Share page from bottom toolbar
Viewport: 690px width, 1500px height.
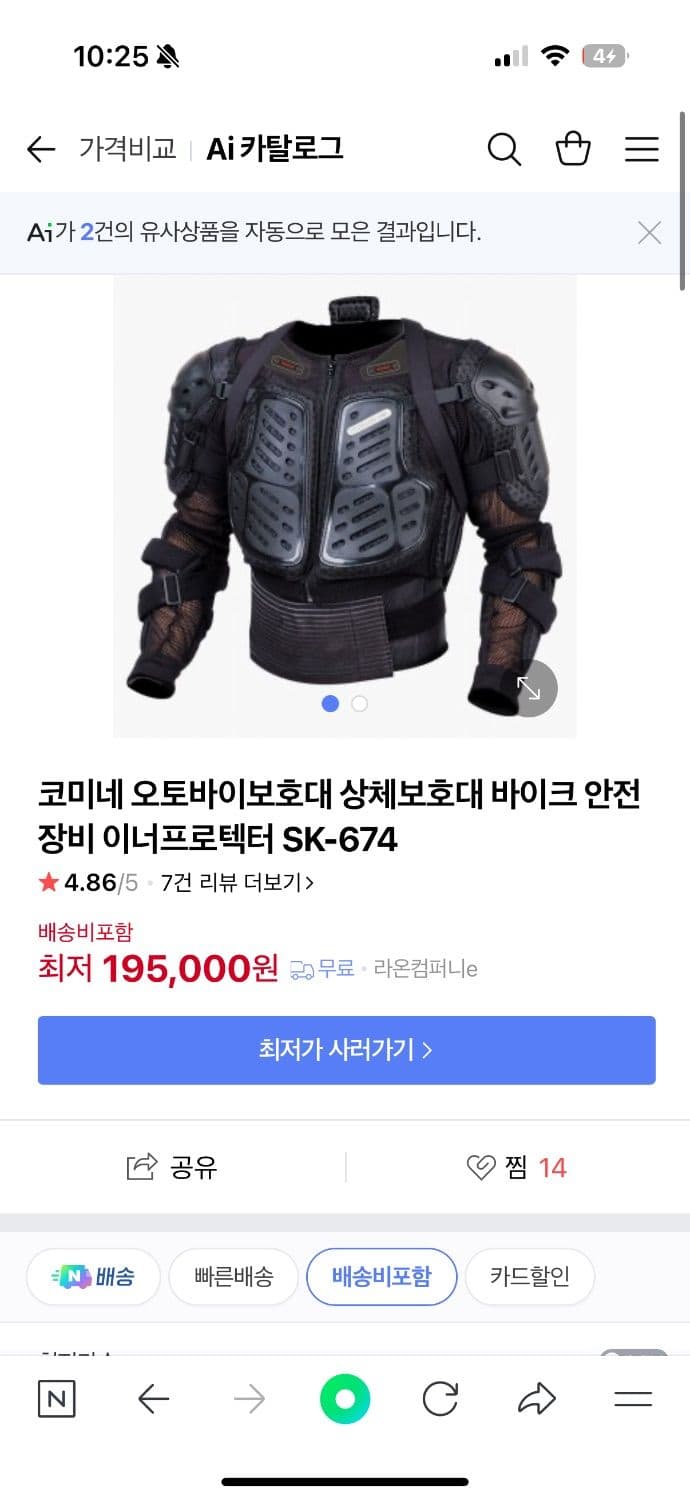point(536,1399)
